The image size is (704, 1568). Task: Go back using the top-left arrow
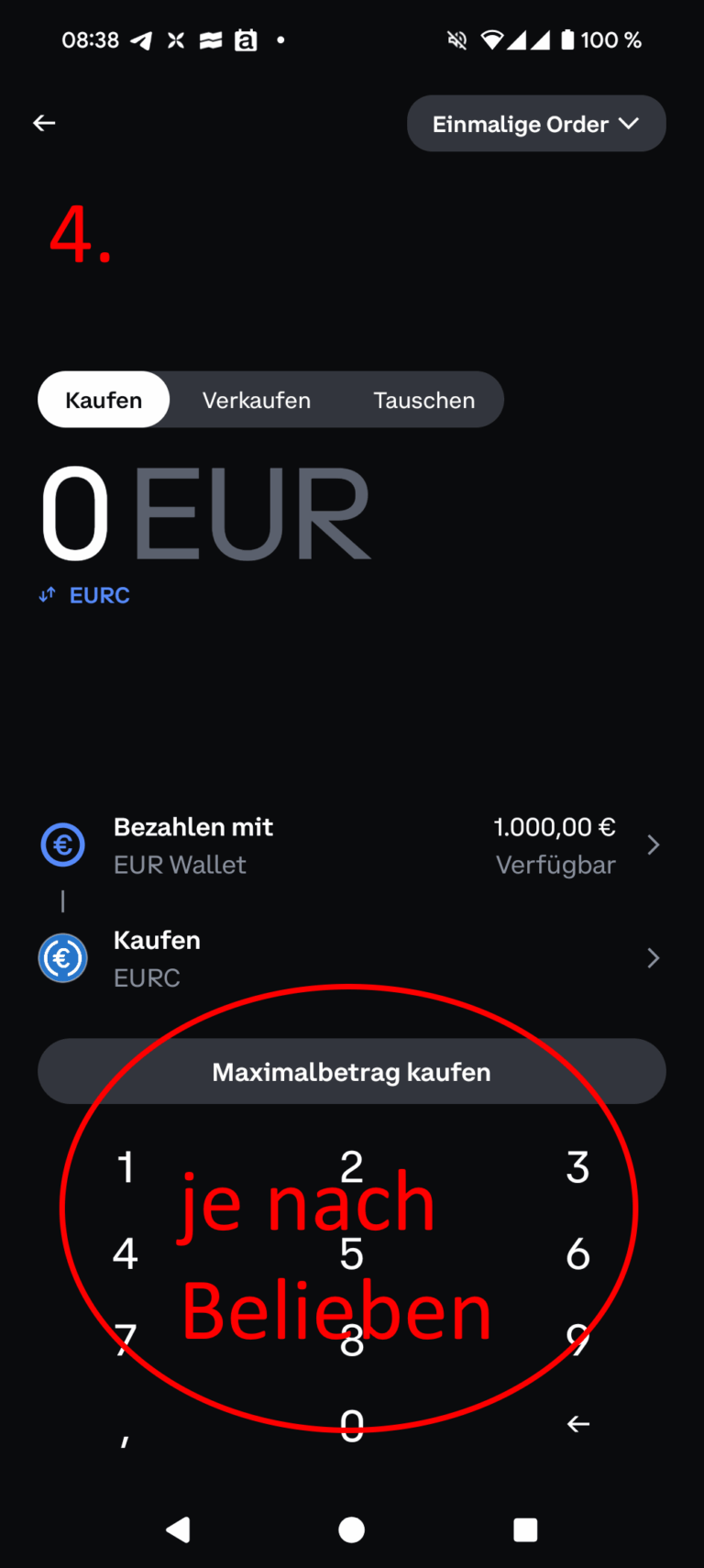pos(44,123)
